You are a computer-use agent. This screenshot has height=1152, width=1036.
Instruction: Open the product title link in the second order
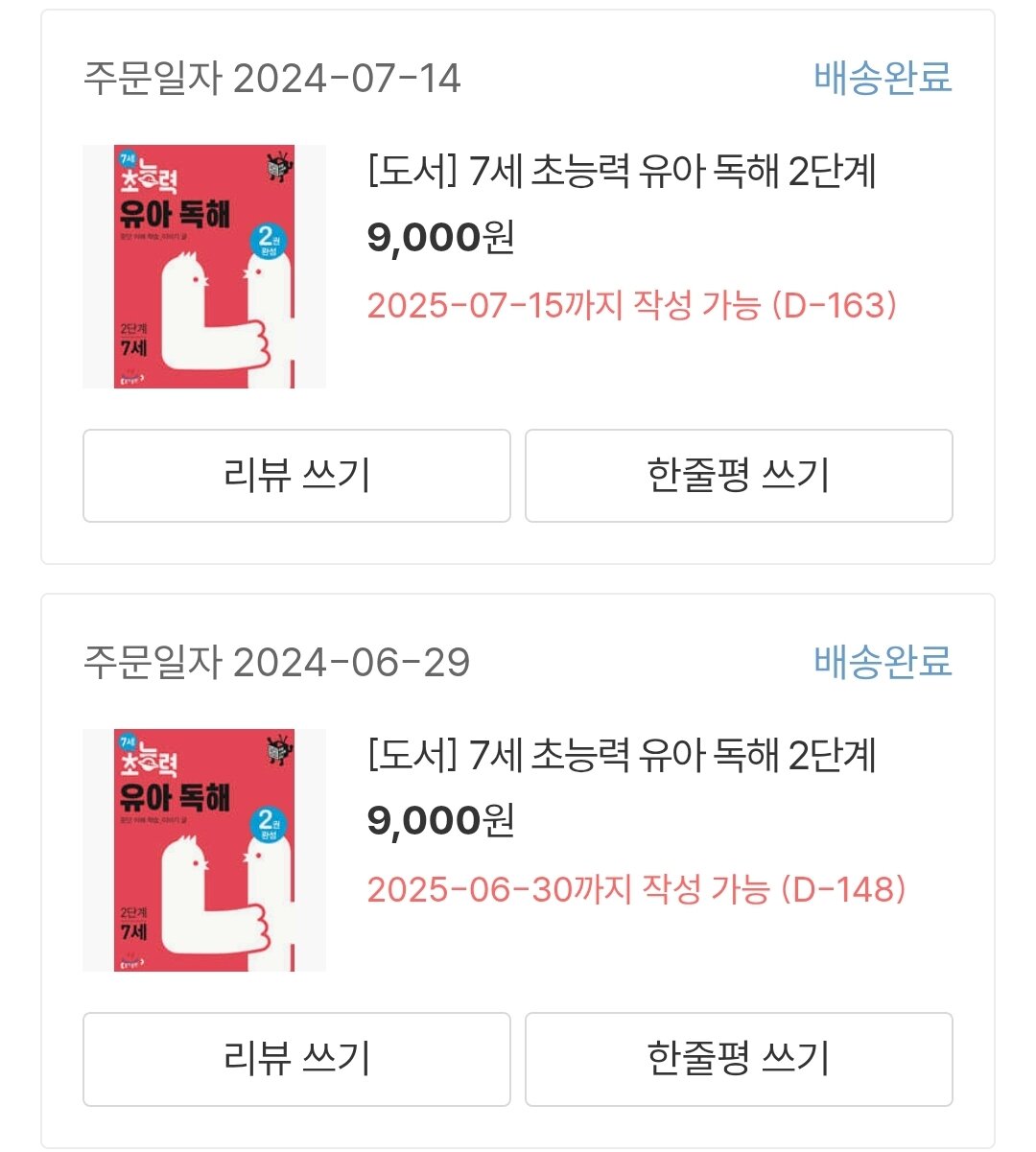click(x=623, y=758)
